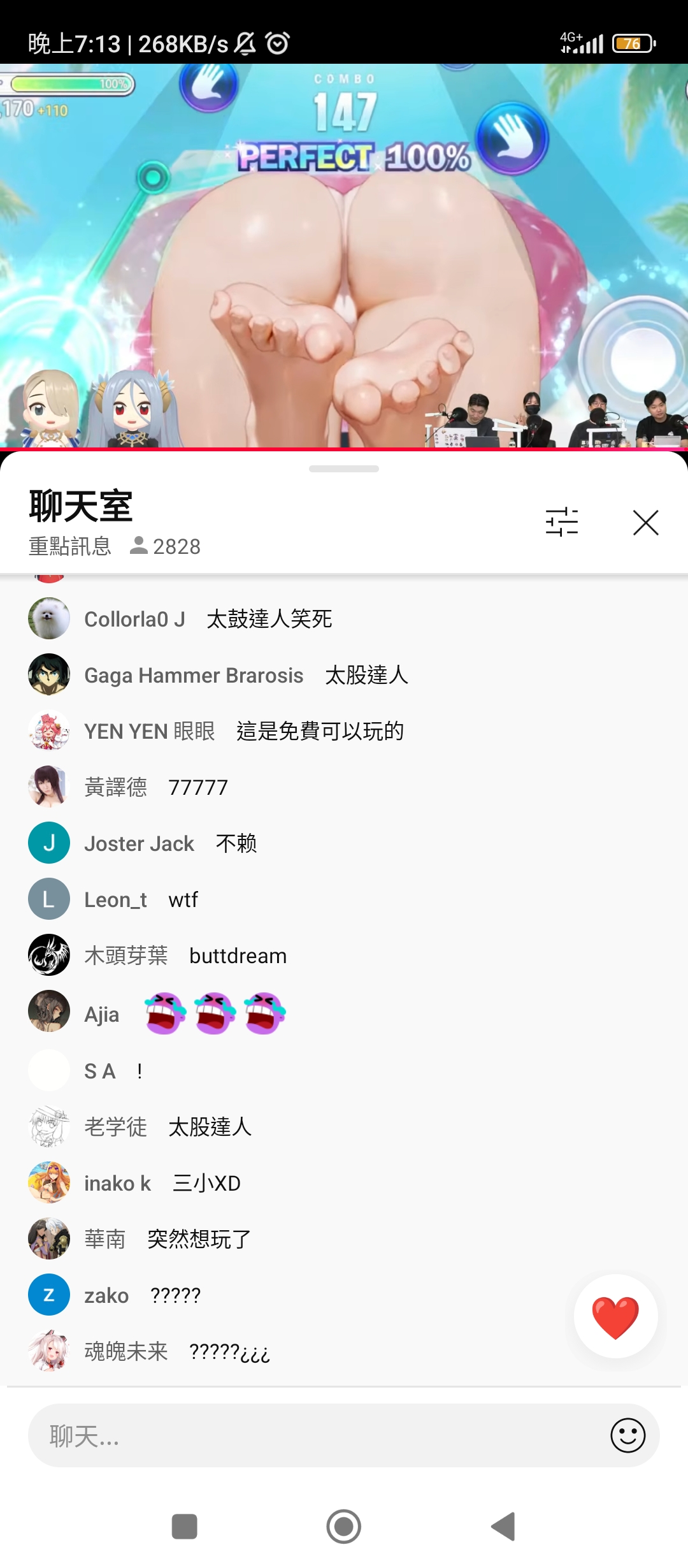Screen dimensions: 688x1568
Task: Open the emoji picker in chat box
Action: [x=627, y=1435]
